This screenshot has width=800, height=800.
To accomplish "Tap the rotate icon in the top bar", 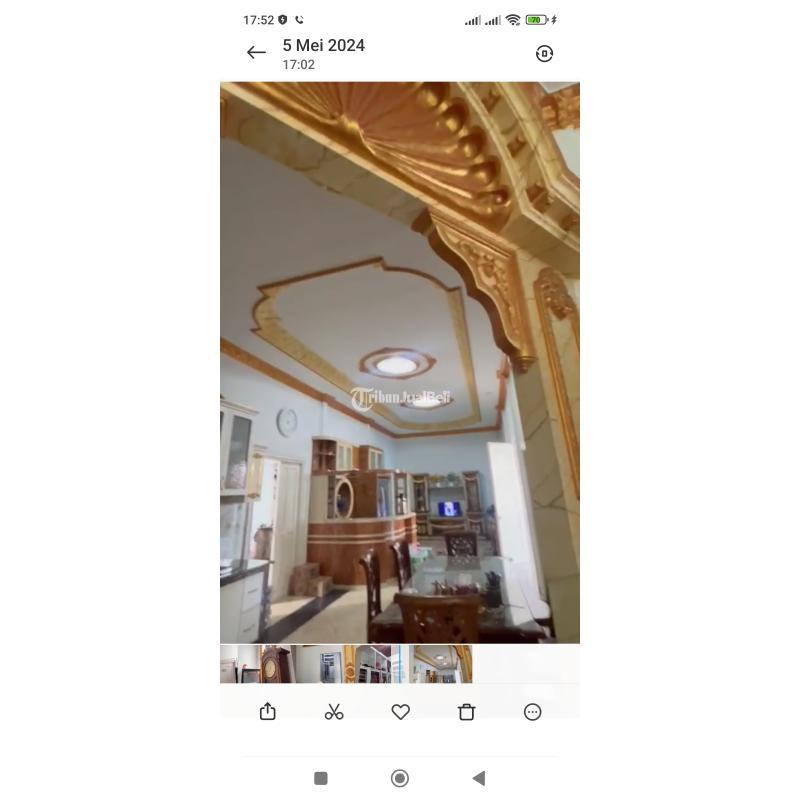I will point(544,54).
